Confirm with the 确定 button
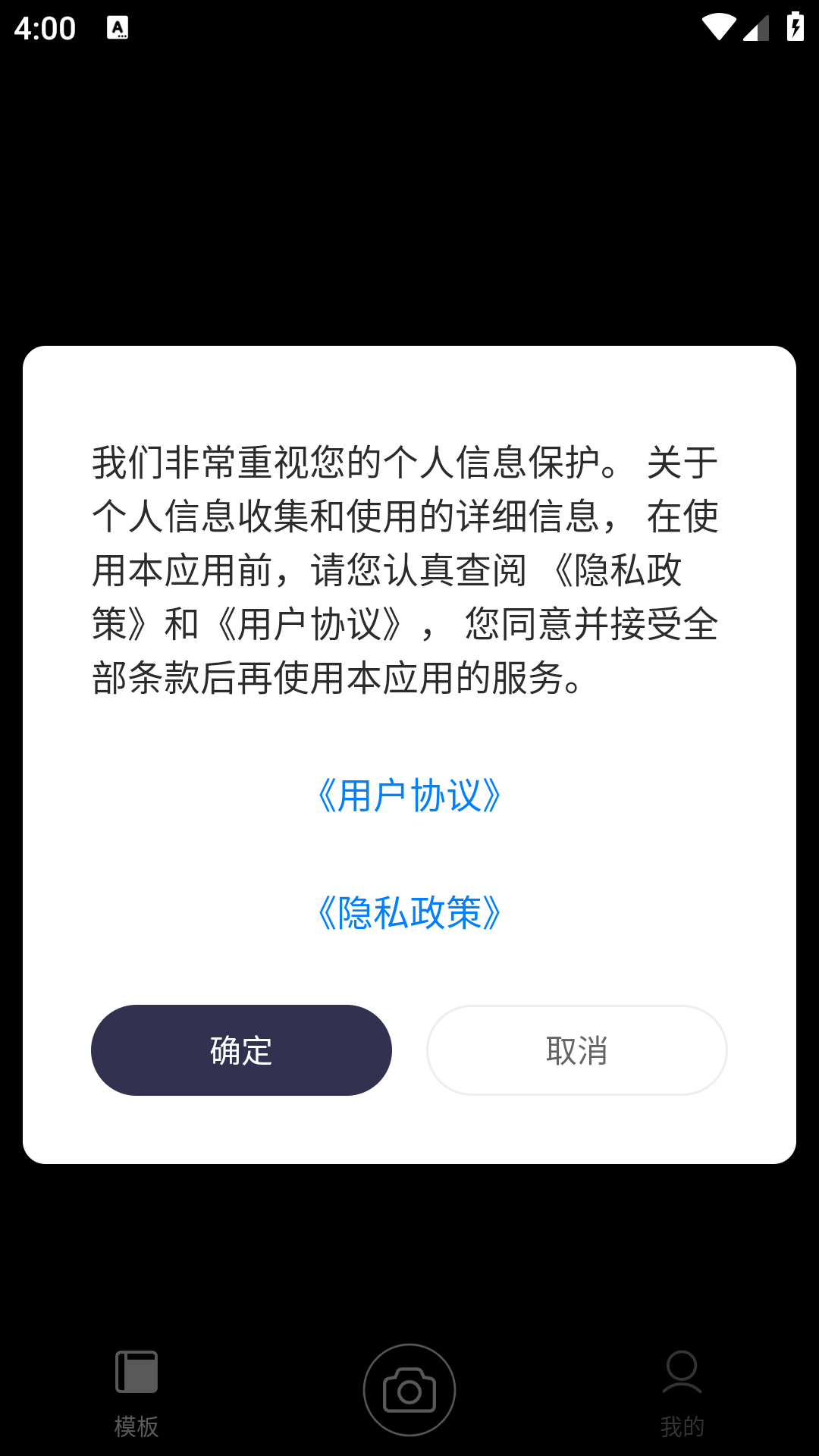The image size is (819, 1456). [x=241, y=1050]
